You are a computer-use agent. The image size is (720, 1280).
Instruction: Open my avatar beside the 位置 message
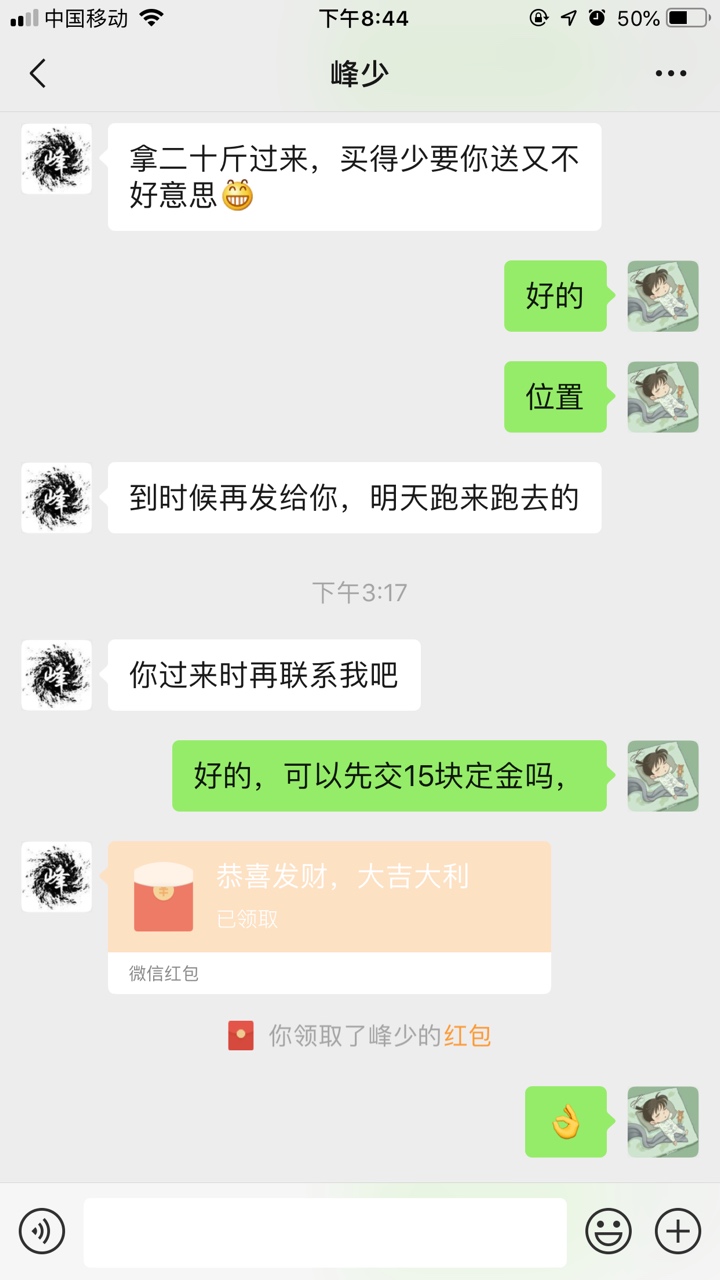click(x=662, y=397)
